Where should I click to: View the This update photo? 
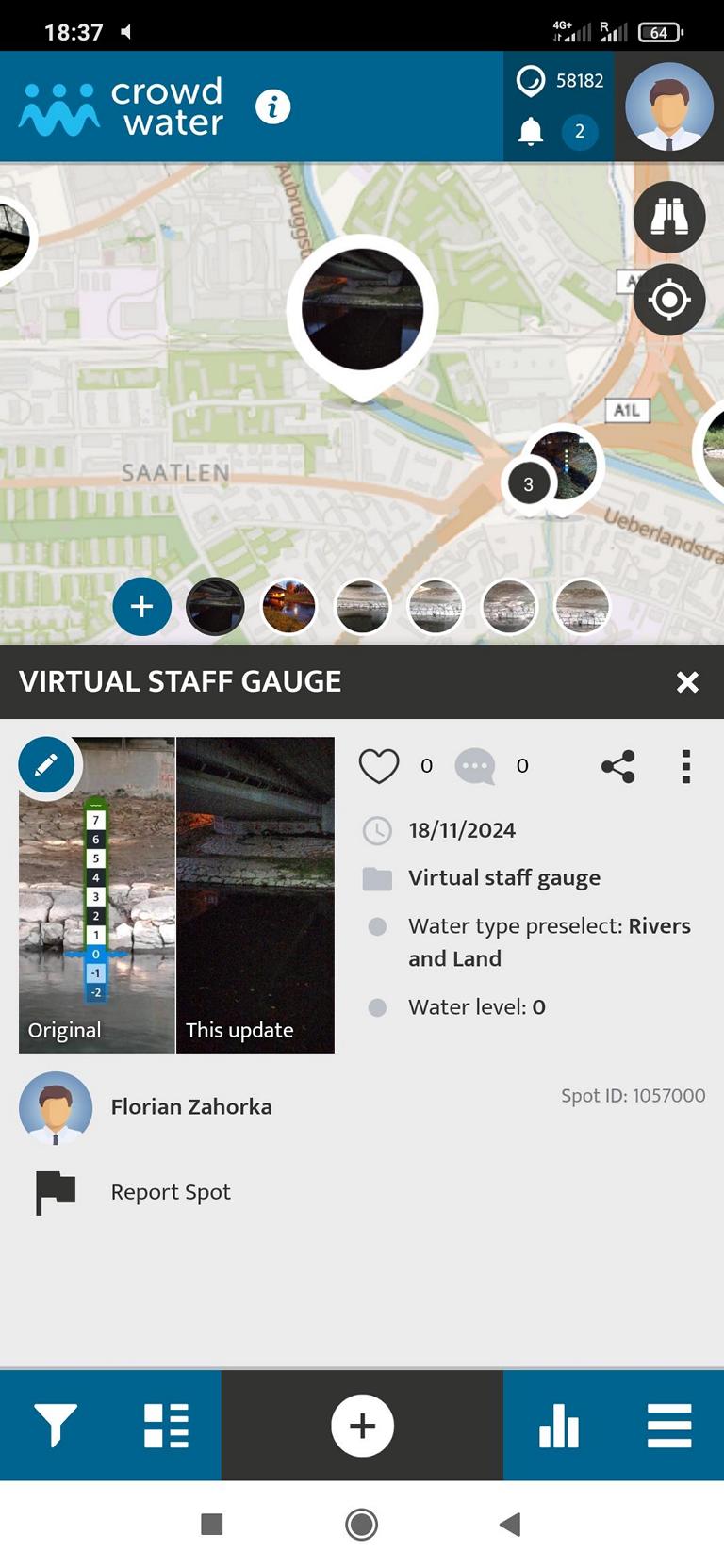click(x=255, y=895)
